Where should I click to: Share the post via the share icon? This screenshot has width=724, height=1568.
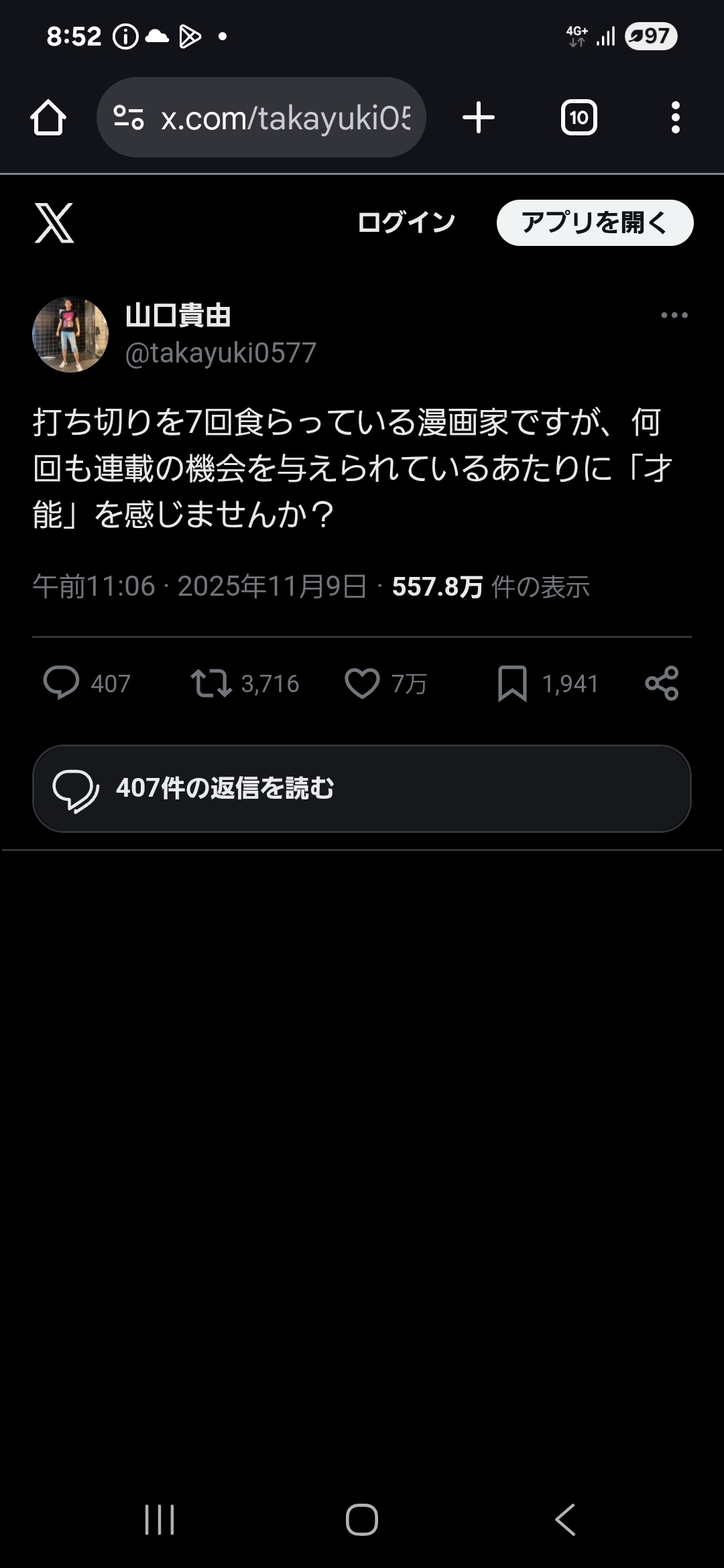662,683
